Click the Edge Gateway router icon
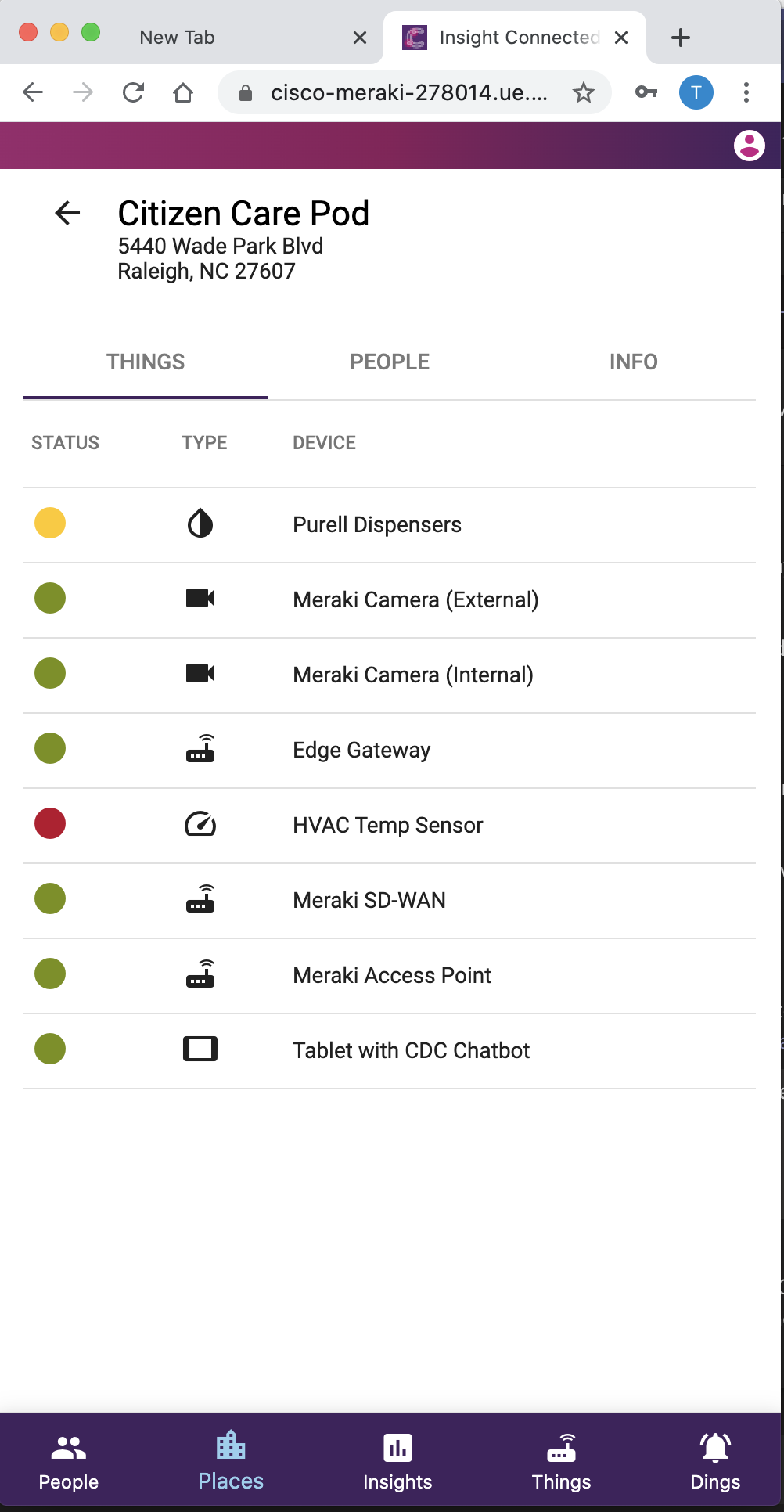Screen dimensions: 784x1512 (200, 749)
